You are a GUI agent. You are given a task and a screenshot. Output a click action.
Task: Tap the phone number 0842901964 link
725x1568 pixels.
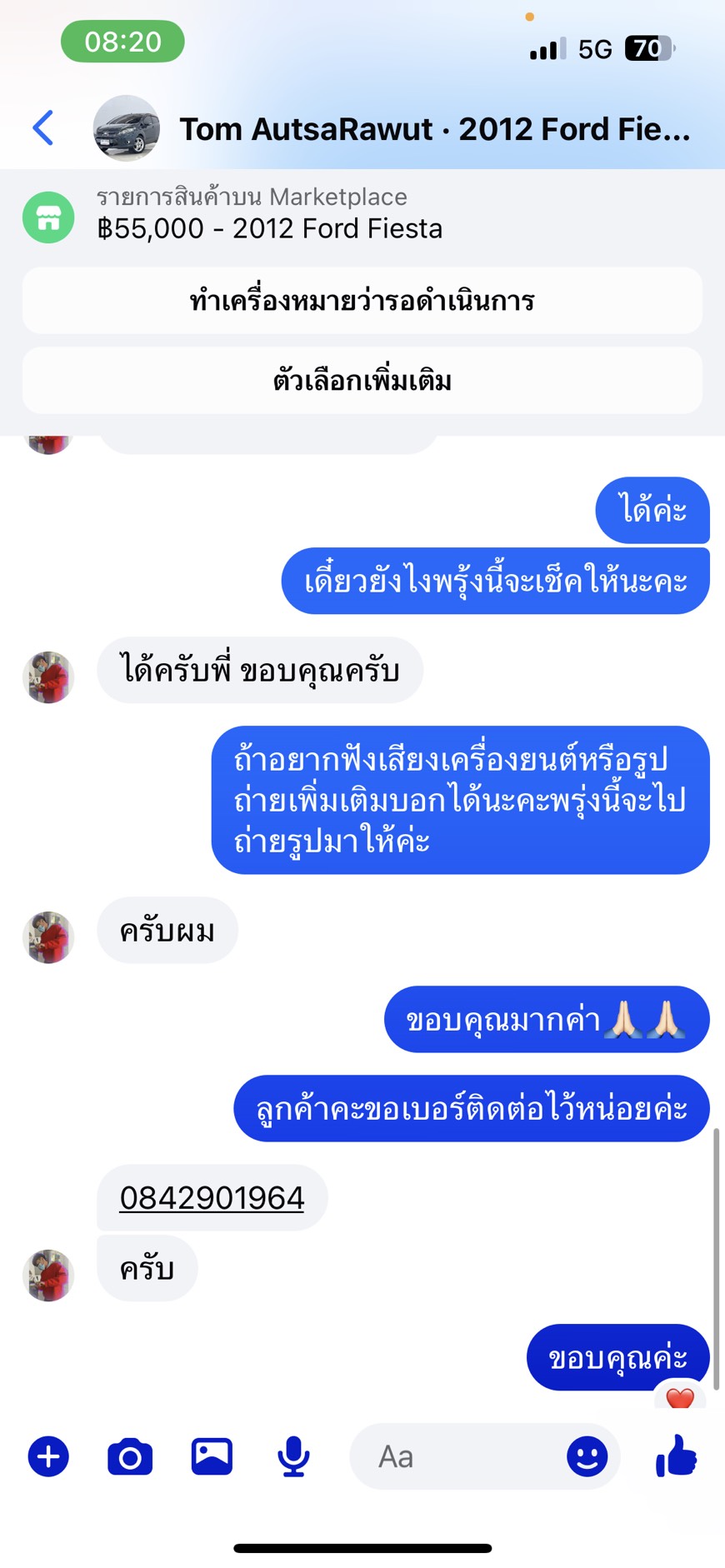(212, 1198)
